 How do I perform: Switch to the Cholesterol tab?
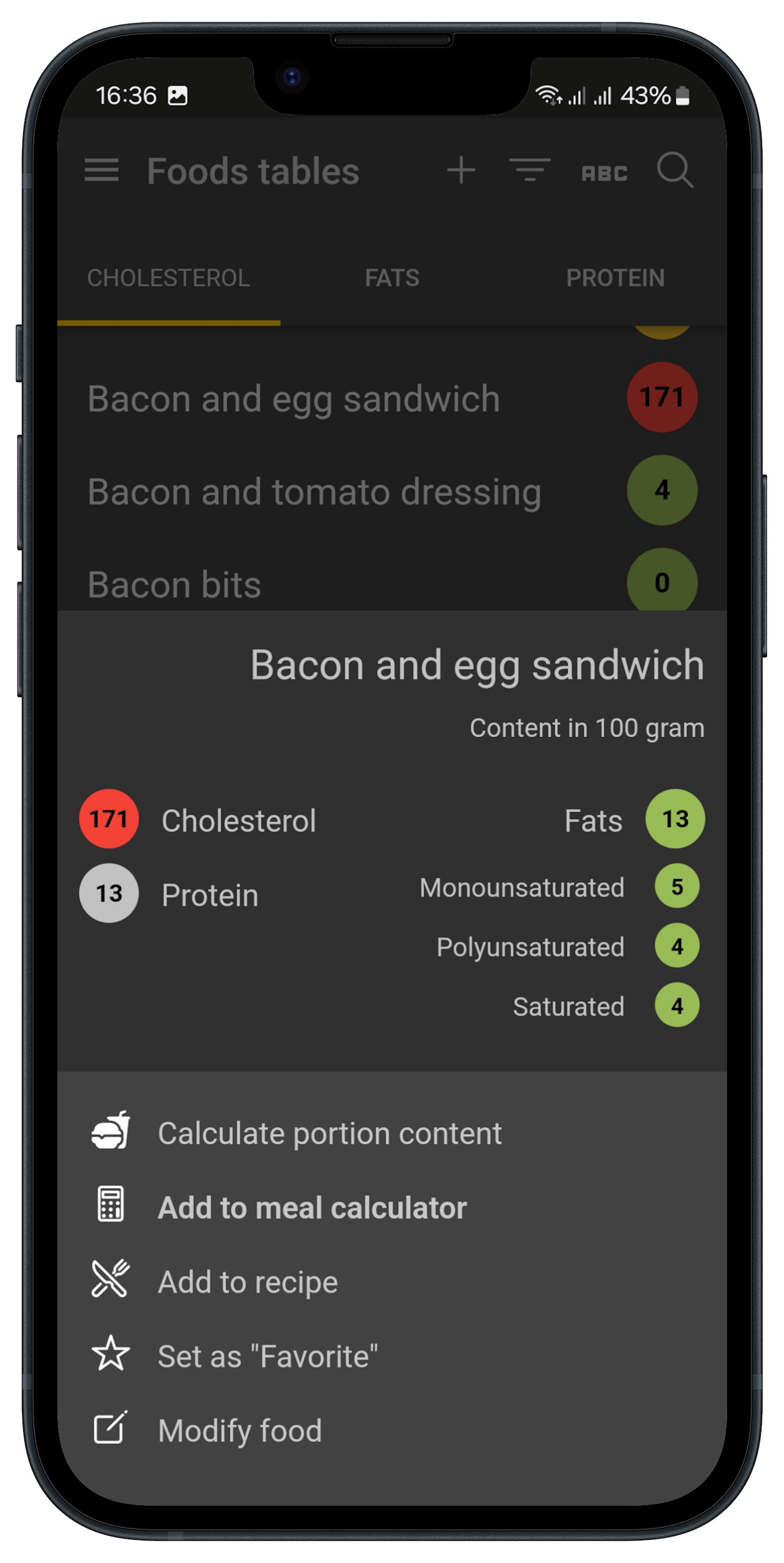(169, 278)
